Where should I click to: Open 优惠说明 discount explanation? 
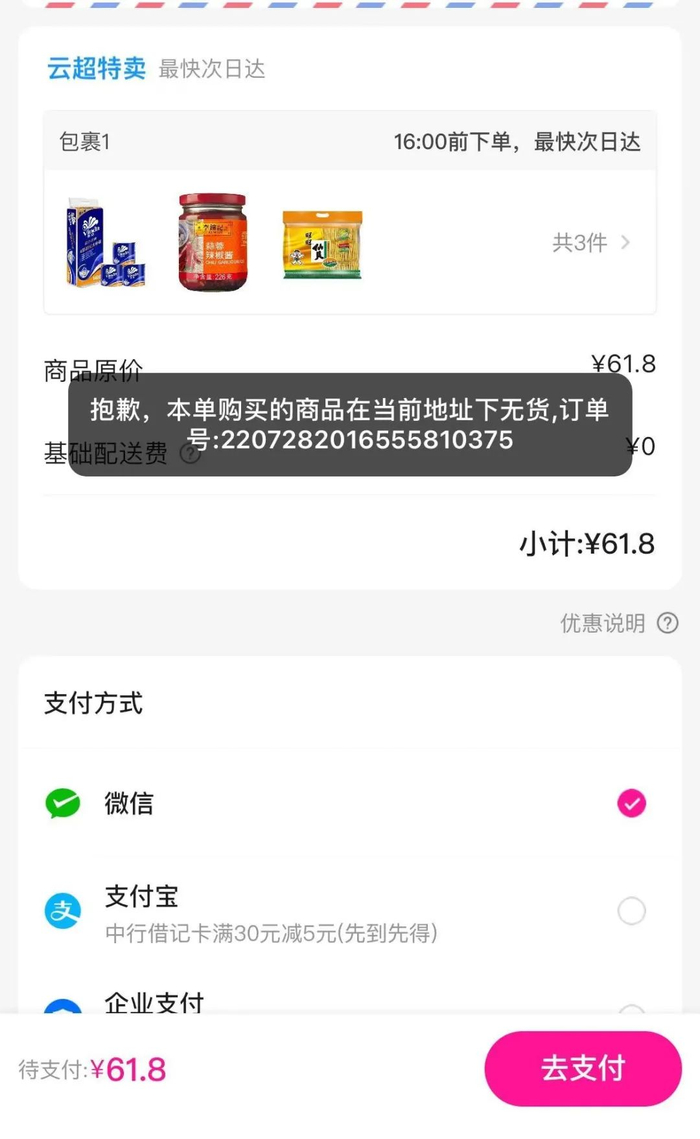618,623
